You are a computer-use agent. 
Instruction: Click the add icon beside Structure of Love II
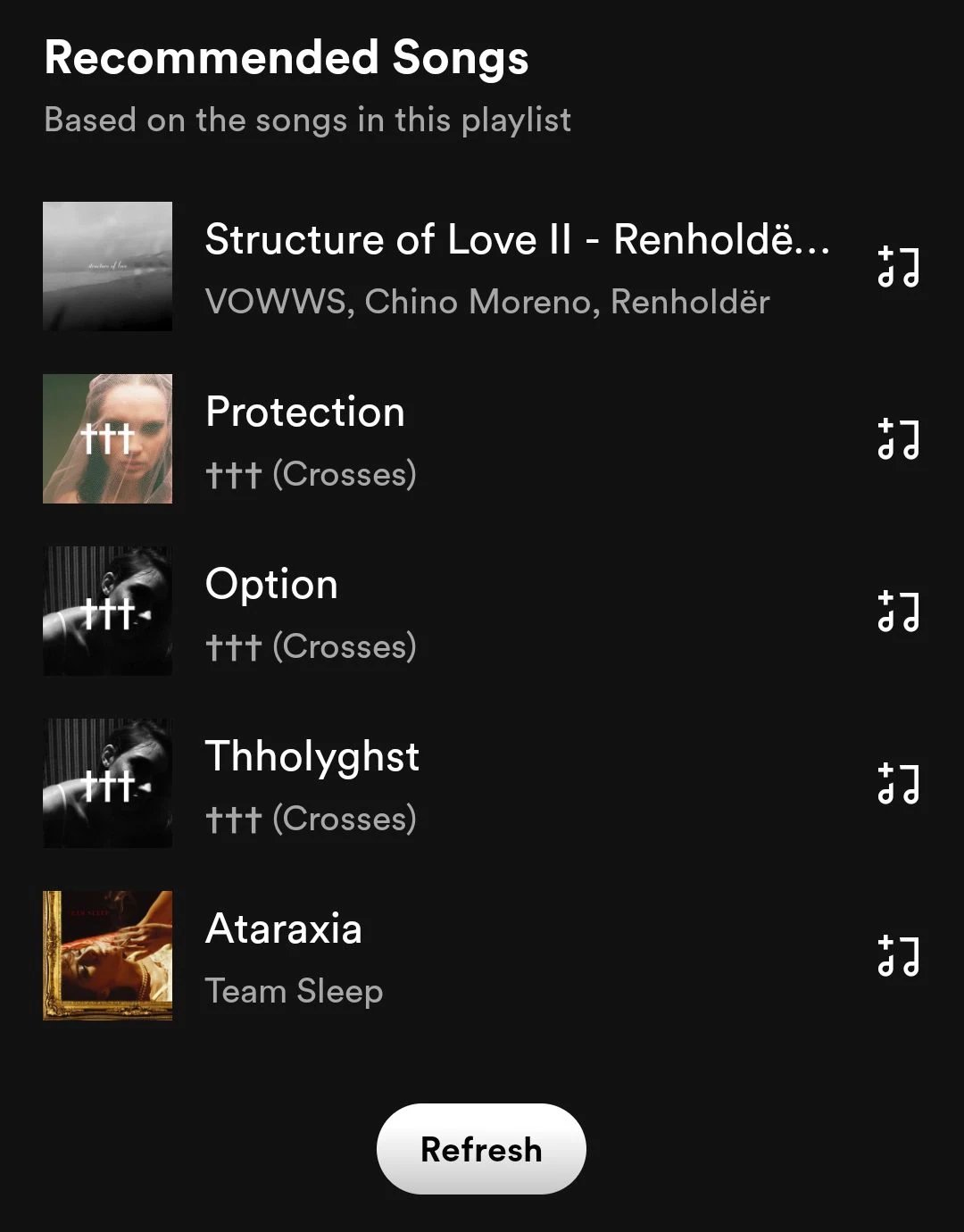click(x=898, y=266)
